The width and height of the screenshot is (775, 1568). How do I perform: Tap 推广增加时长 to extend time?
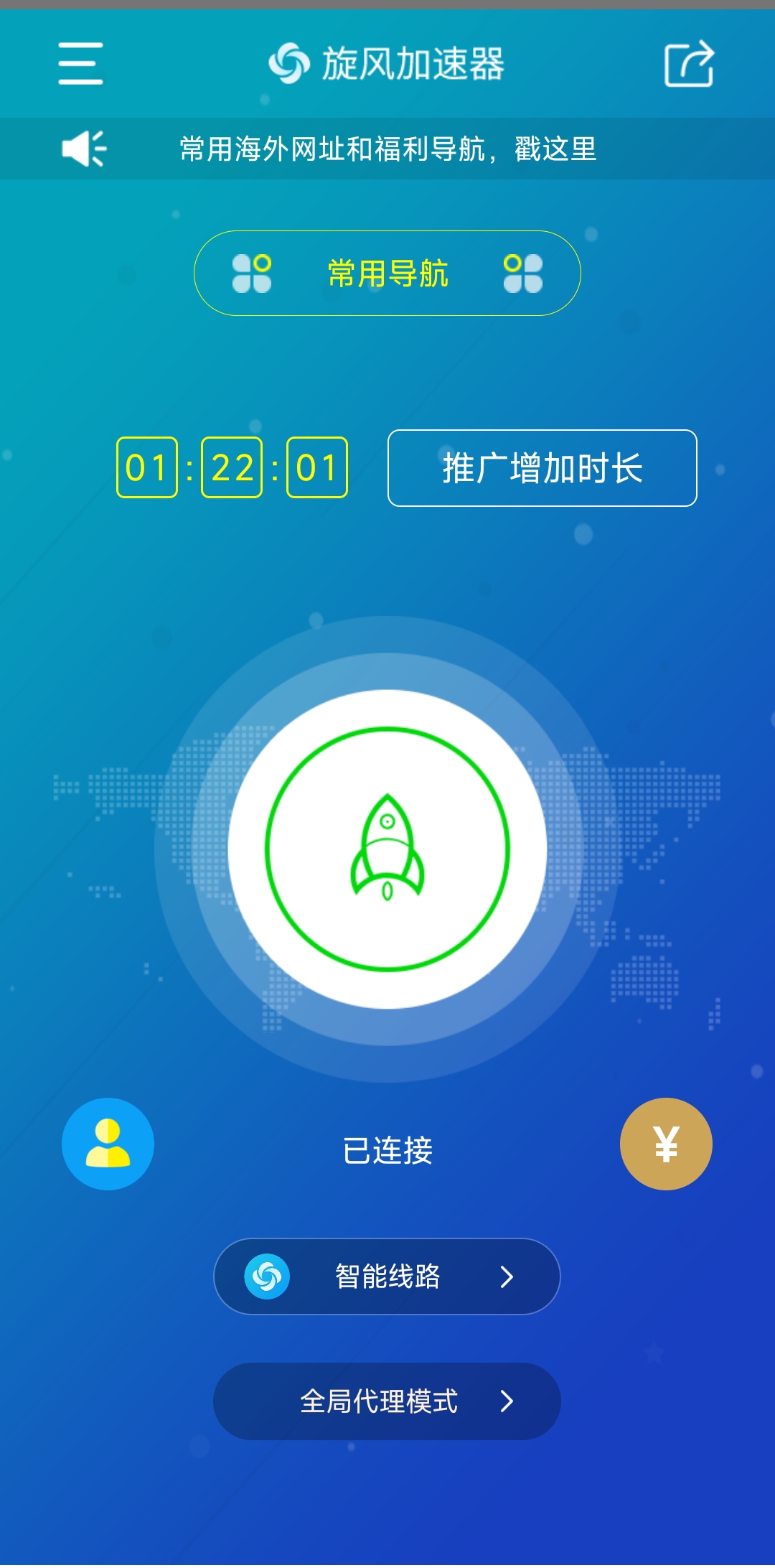tap(542, 468)
